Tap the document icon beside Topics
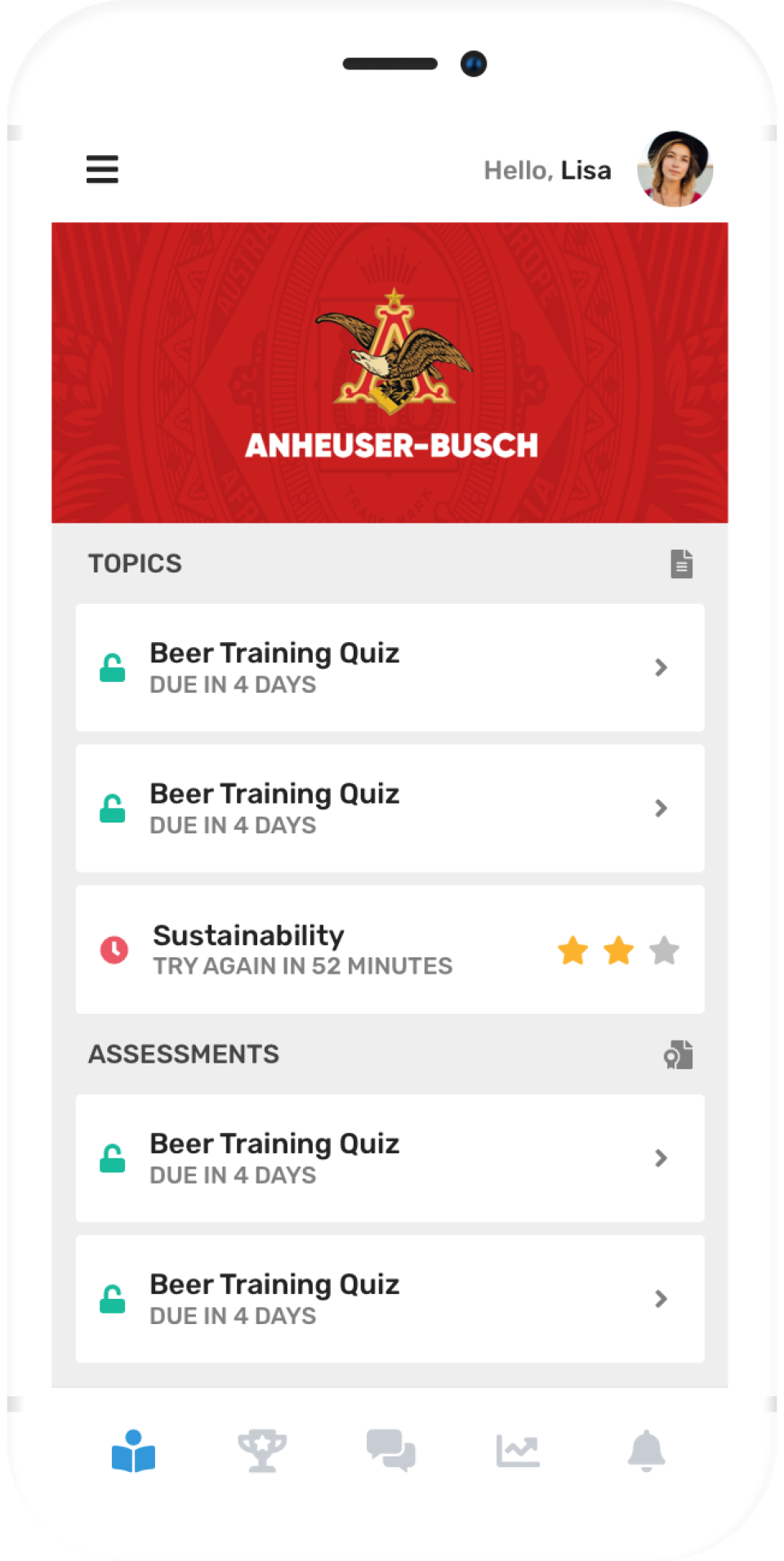 681,564
